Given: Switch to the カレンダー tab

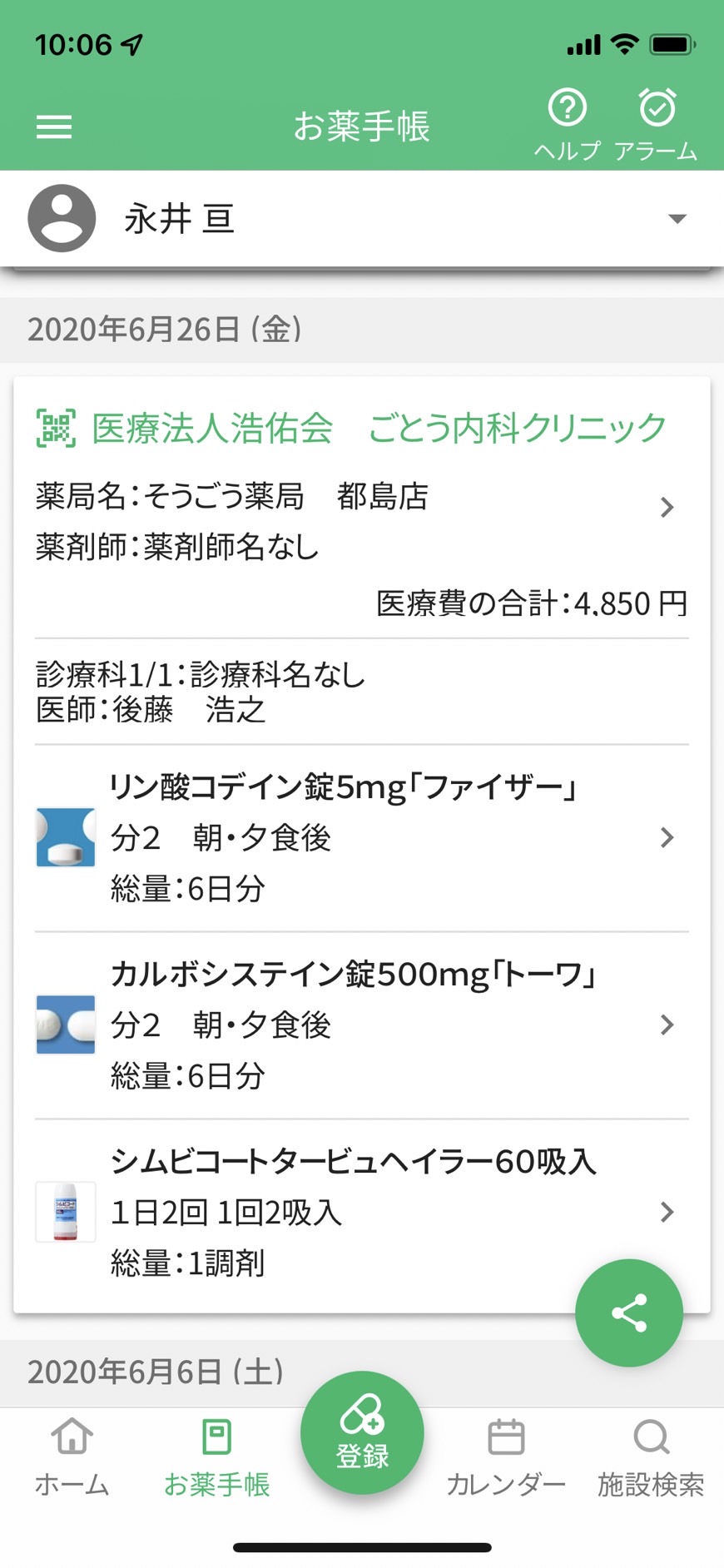Looking at the screenshot, I should pos(506,1458).
